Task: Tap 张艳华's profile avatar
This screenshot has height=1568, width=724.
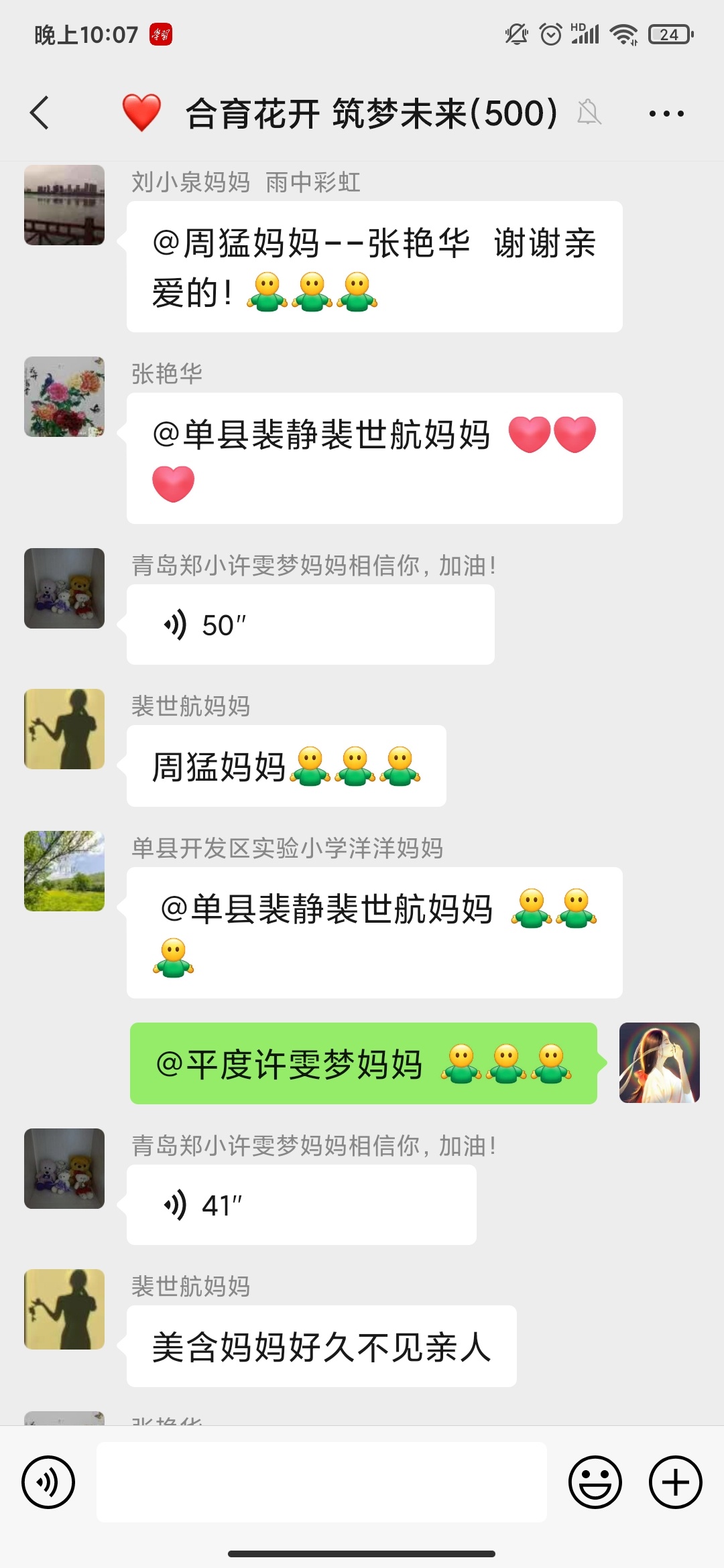Action: click(64, 397)
